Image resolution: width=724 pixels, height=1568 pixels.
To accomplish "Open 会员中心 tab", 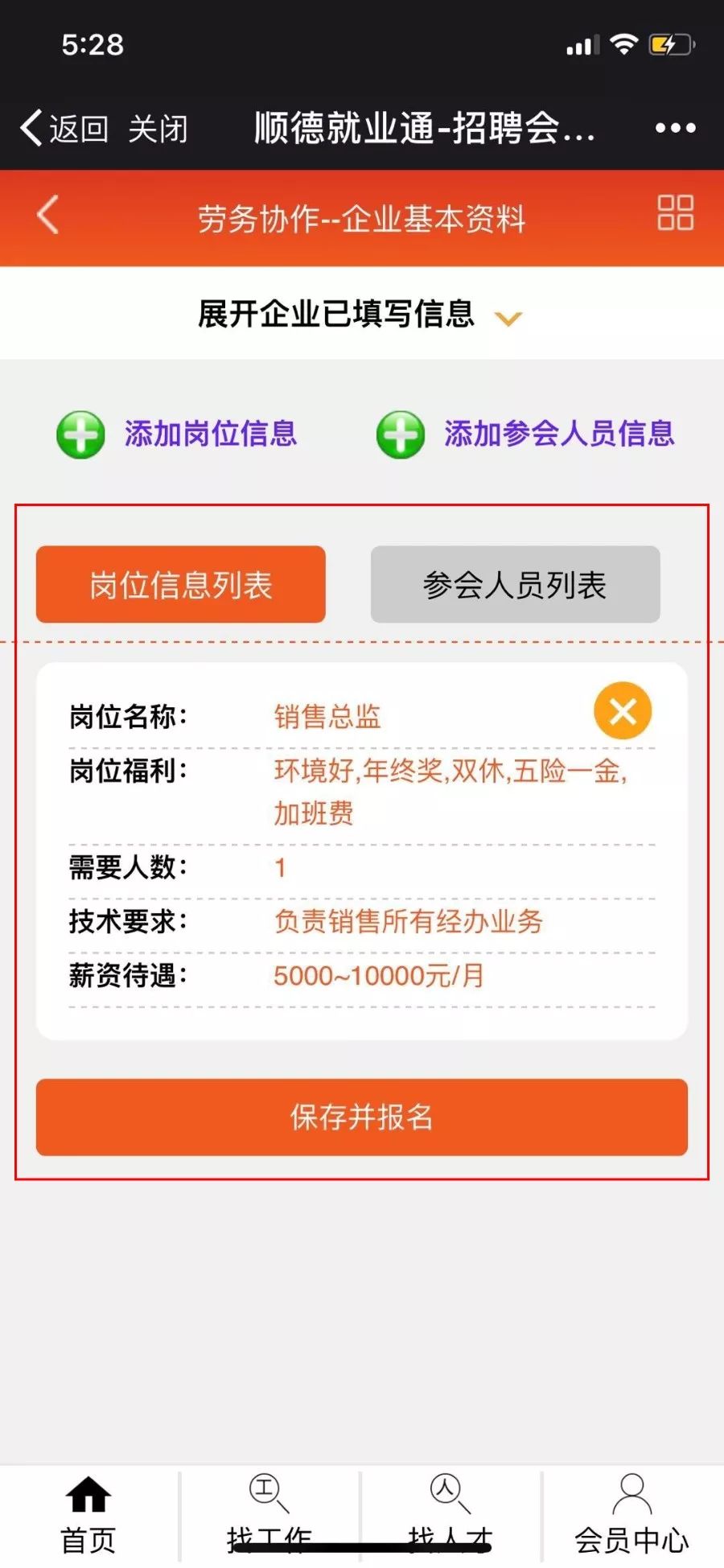I will coord(632,1516).
